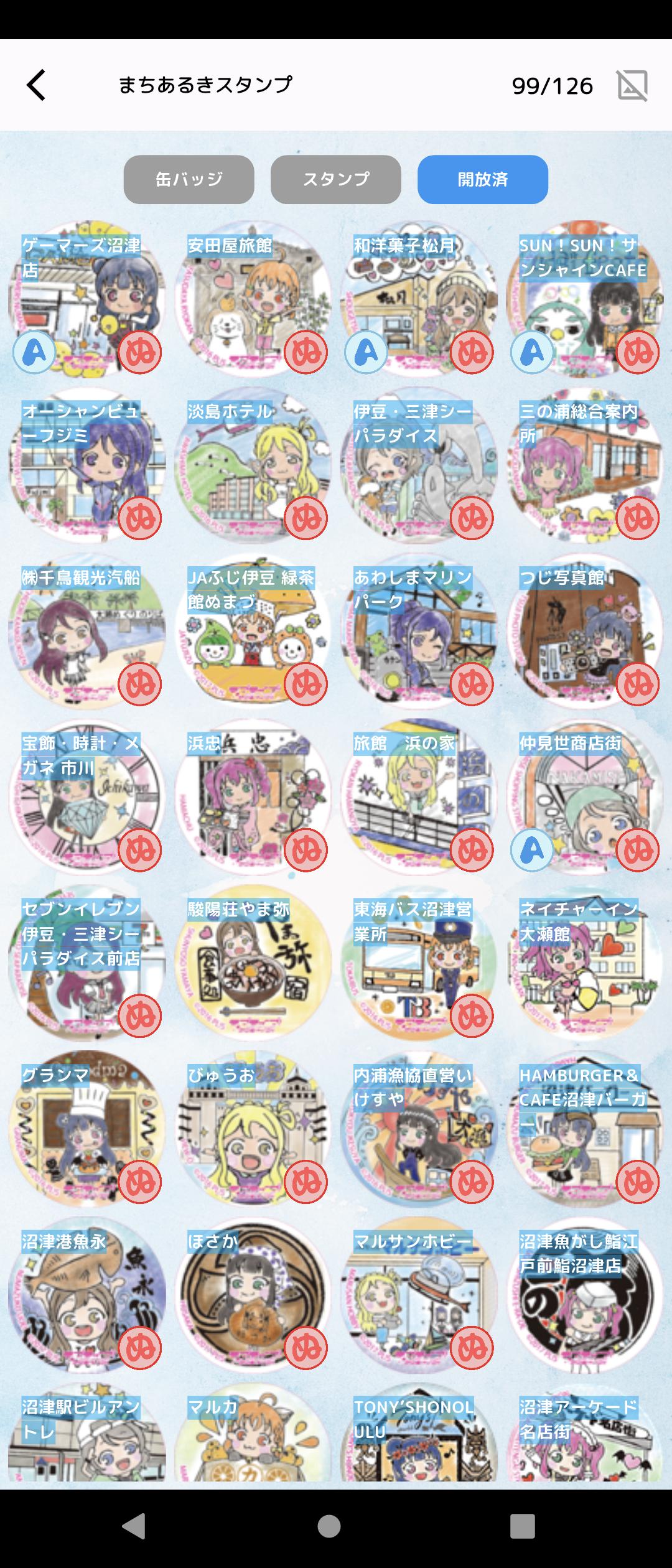Open the 東海バス沼津営業所 stamp
Screen dimensions: 672x1568
point(419,963)
